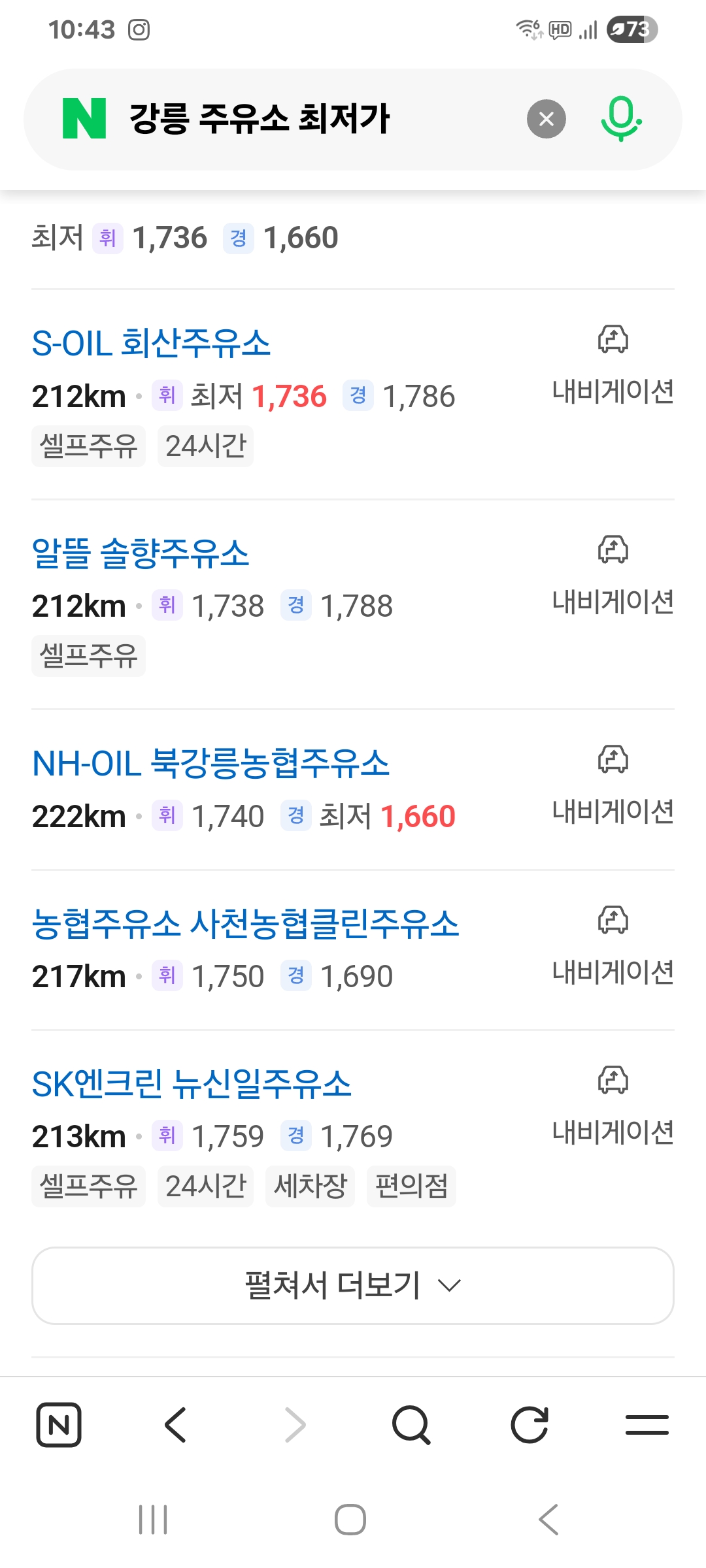Viewport: 706px width, 1568px height.
Task: Expand the list with 펼쳐서 더보기
Action: (353, 1286)
